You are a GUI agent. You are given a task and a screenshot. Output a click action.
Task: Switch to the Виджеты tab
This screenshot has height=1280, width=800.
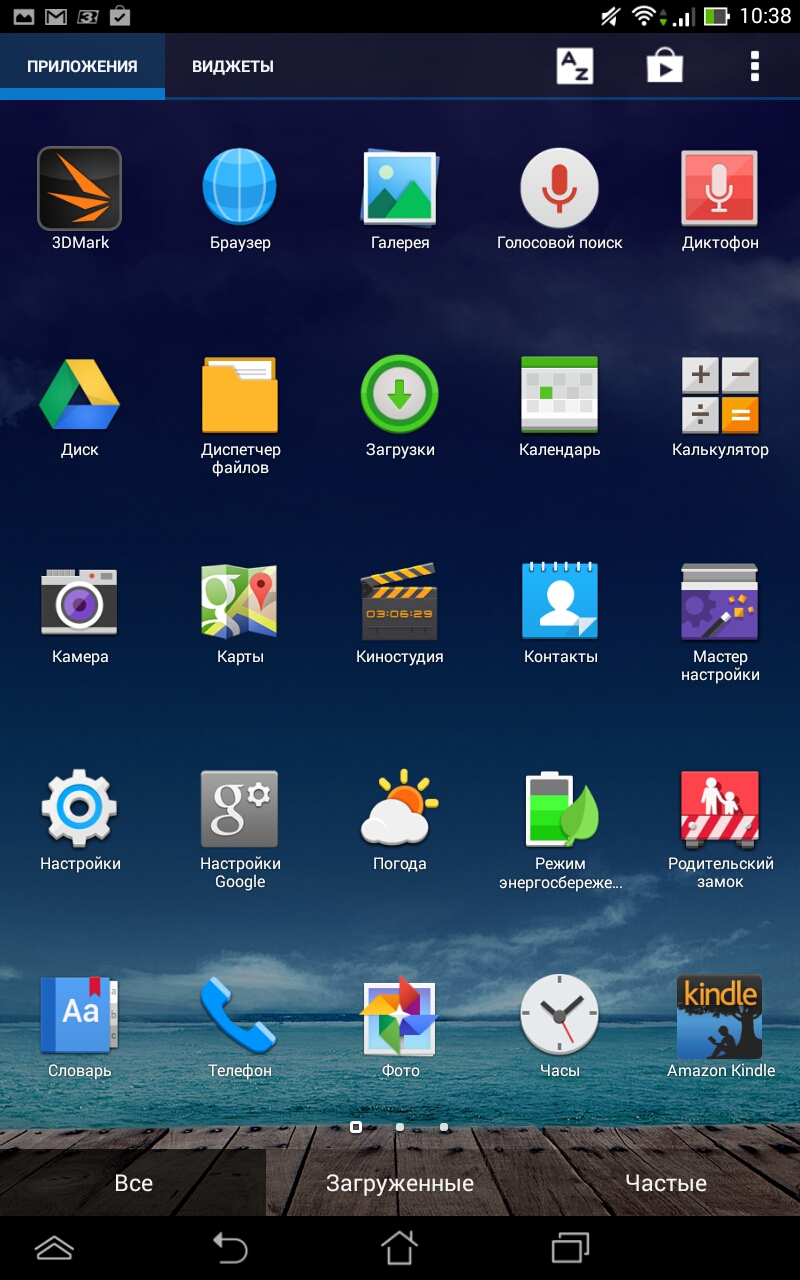coord(233,67)
